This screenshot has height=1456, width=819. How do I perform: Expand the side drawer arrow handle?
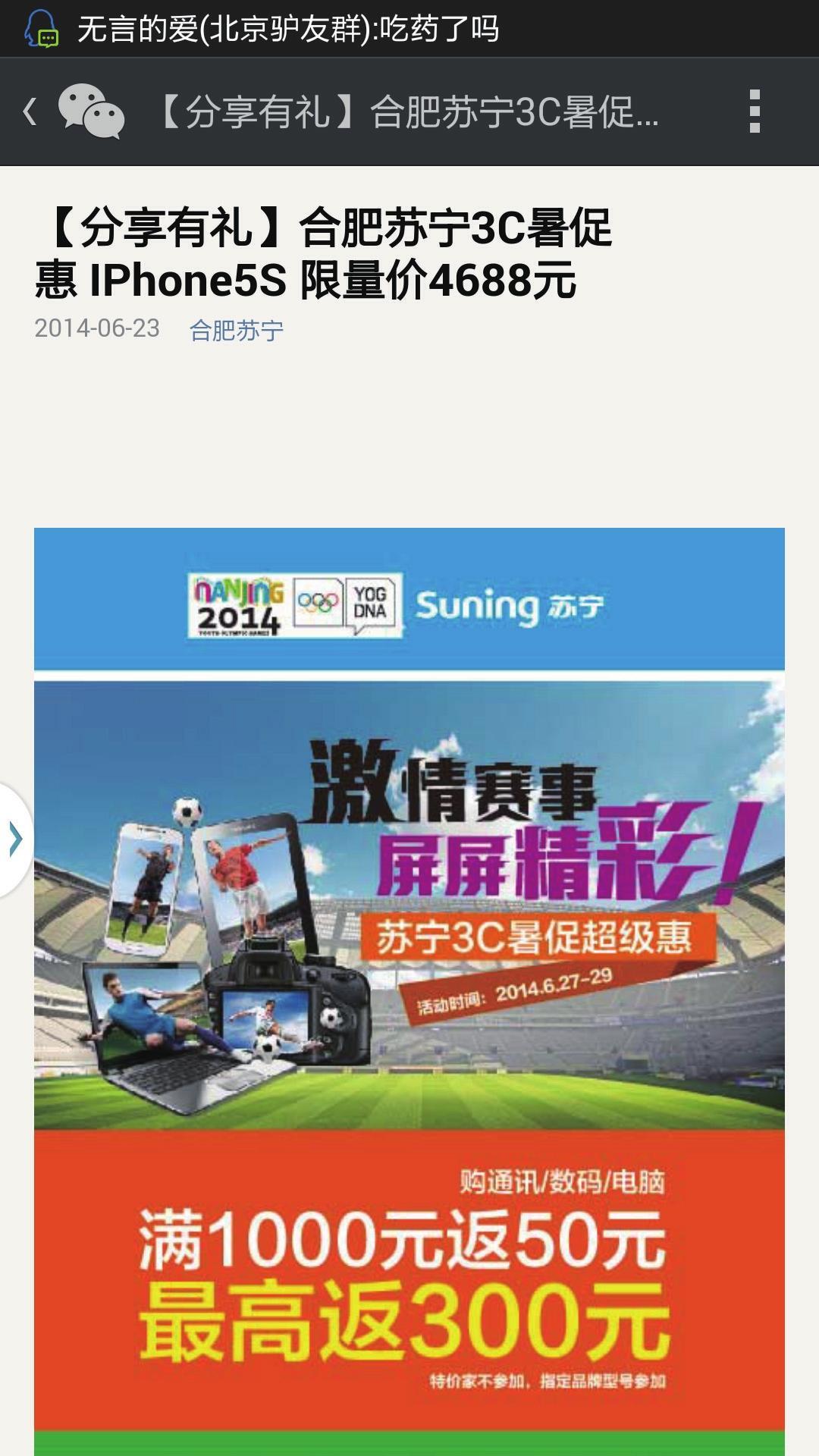point(15,840)
